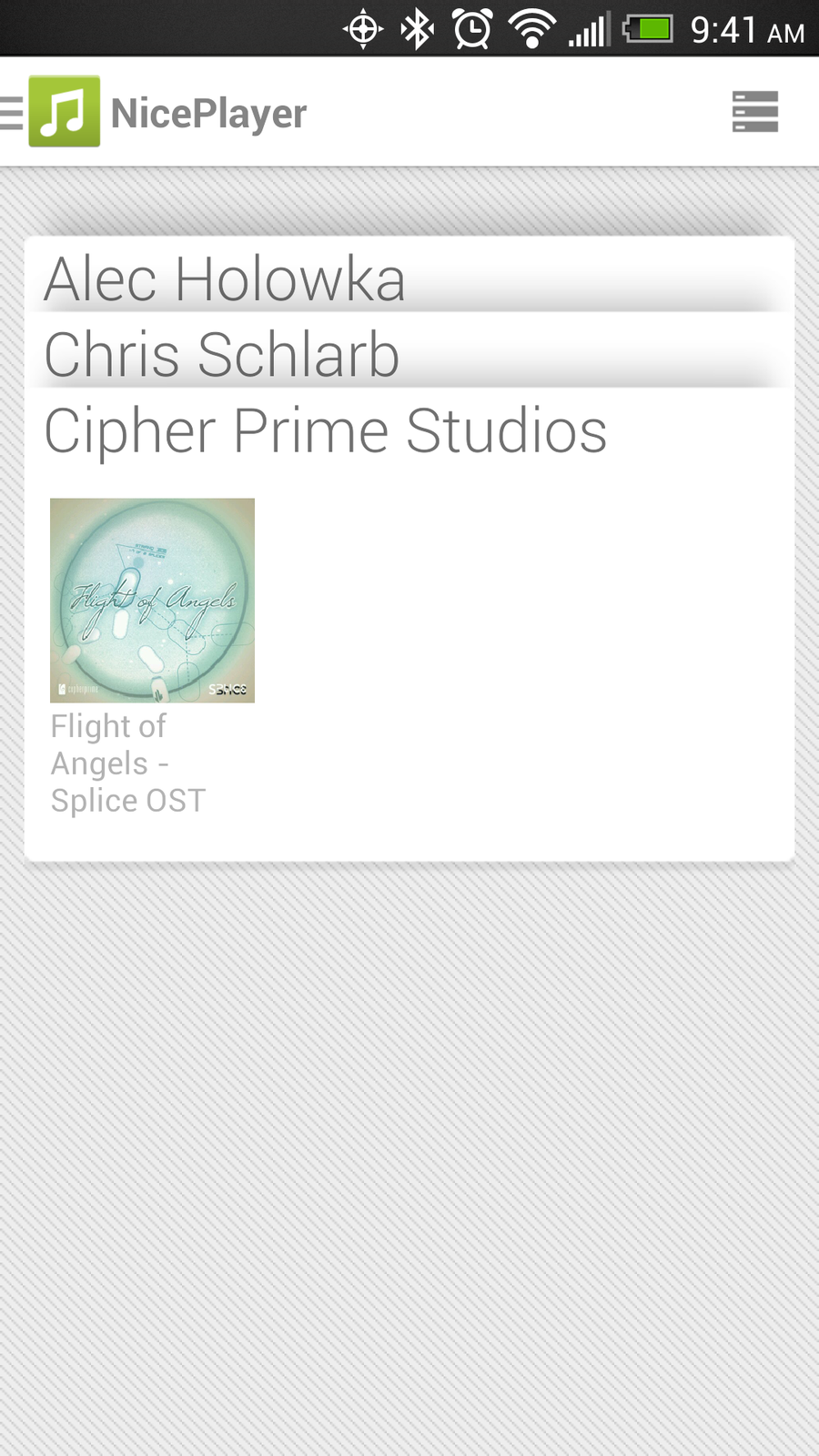Tap the Flight of Angels - Splice OST title
Screen dimensions: 819x1456
point(127,763)
